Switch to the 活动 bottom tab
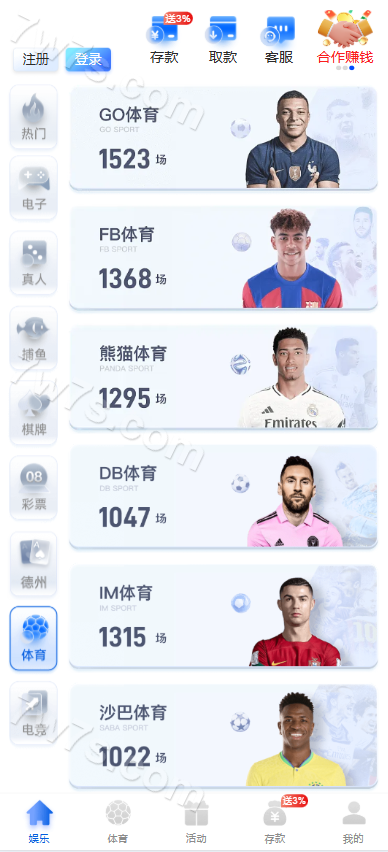The image size is (388, 852). click(196, 822)
